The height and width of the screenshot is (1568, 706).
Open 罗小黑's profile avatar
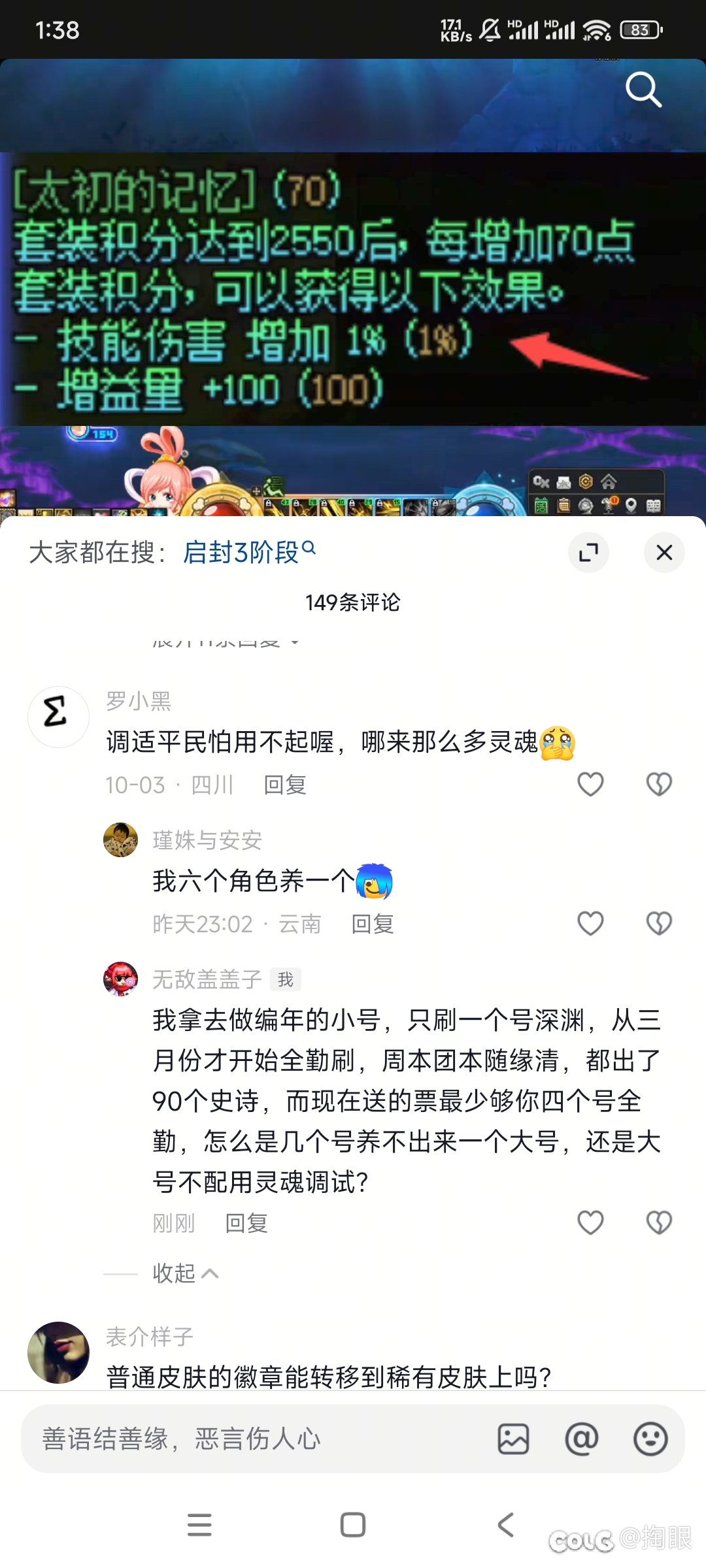58,717
